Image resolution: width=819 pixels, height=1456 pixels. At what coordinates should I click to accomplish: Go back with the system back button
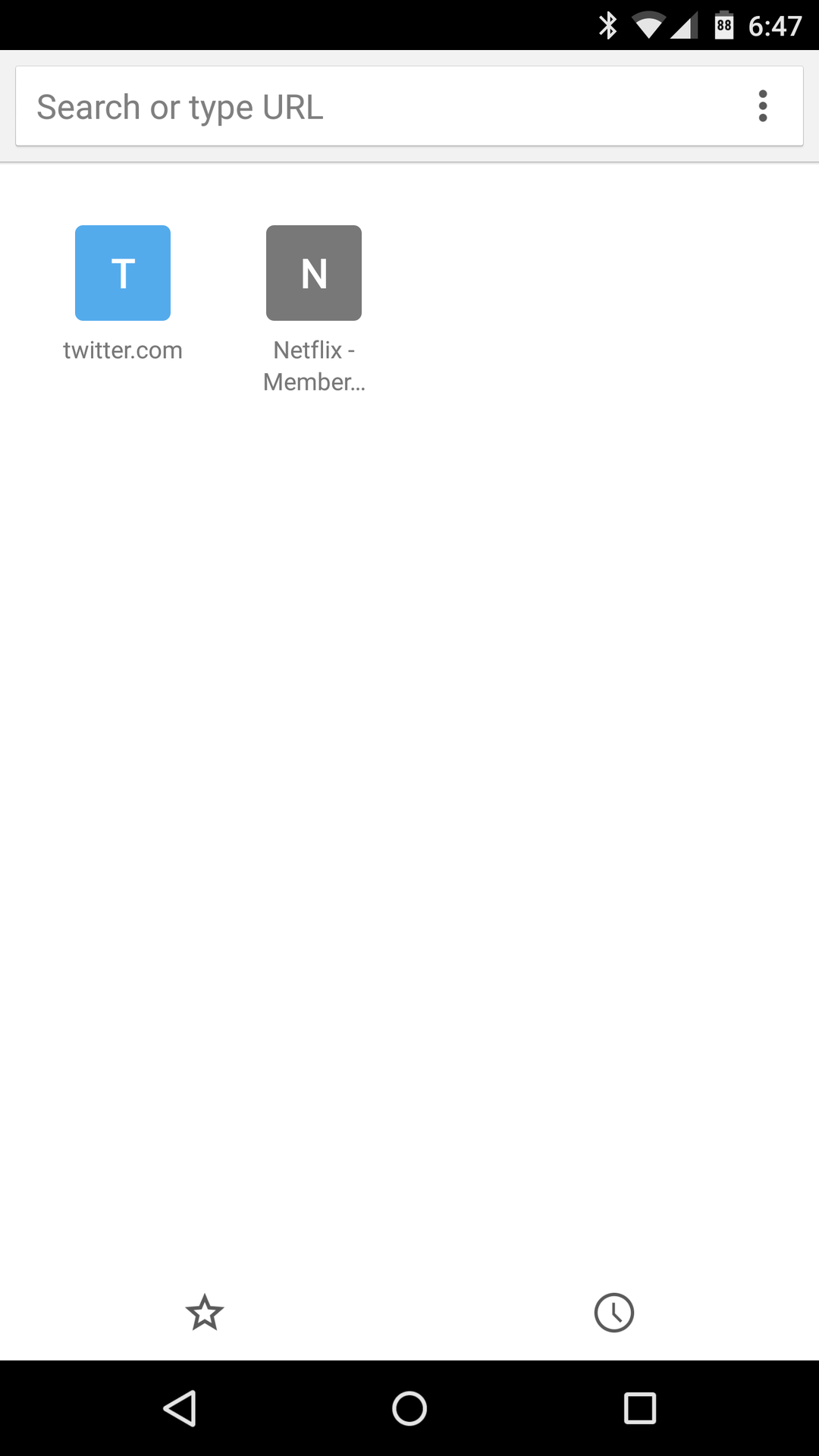180,1408
